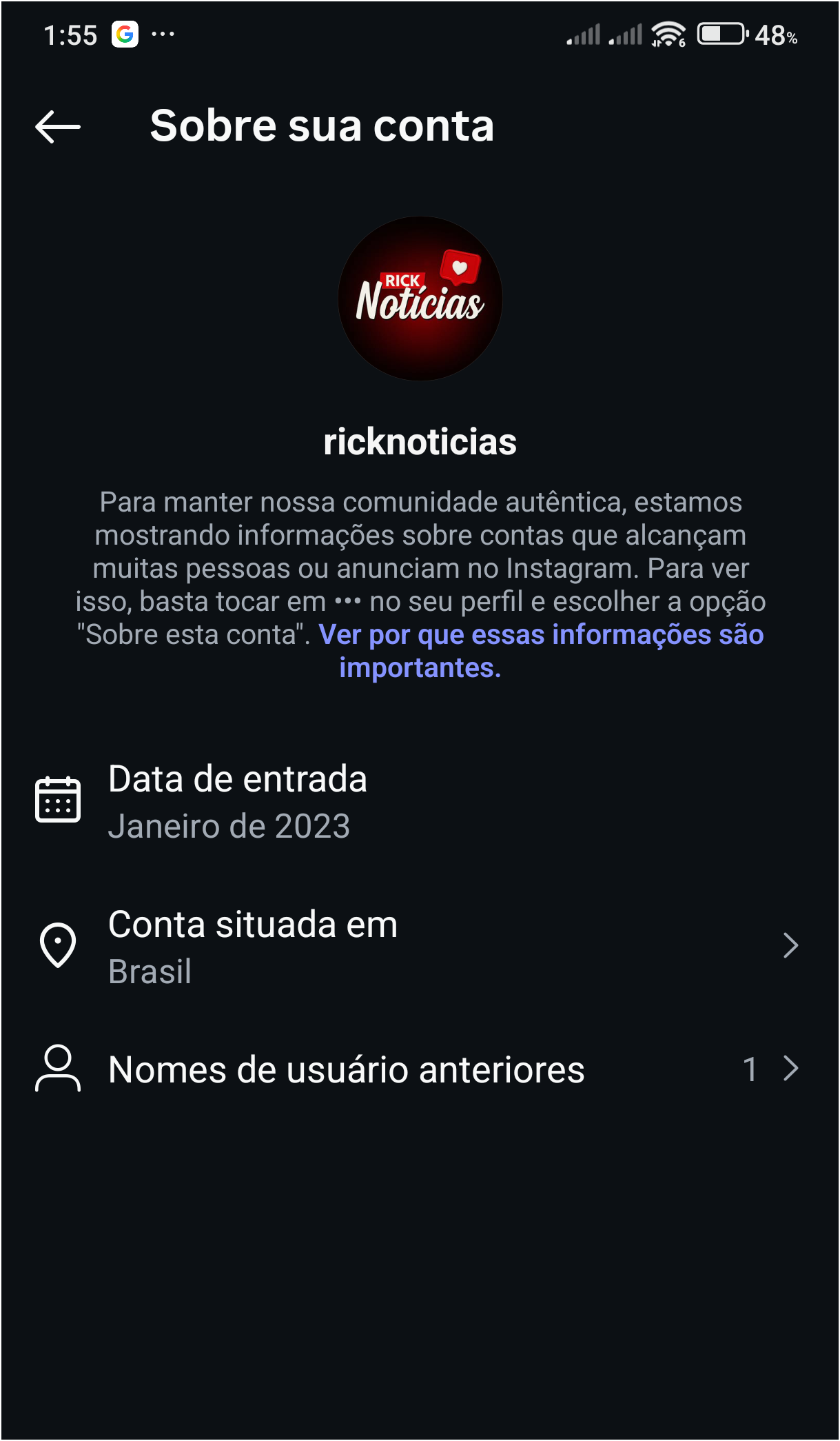View Nomes de usuário anteriores
This screenshot has width=840, height=1441.
click(419, 1069)
